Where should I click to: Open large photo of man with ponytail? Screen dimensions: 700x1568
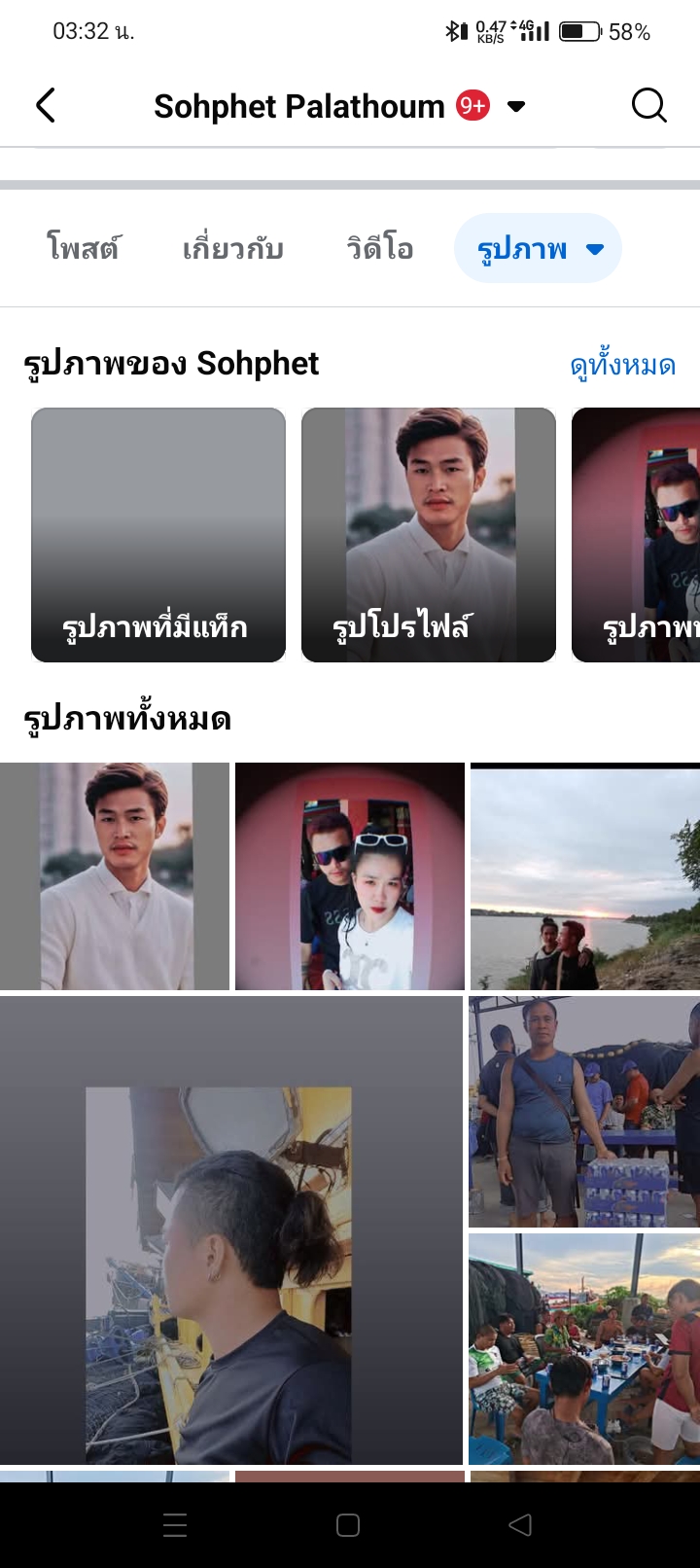(x=231, y=1230)
